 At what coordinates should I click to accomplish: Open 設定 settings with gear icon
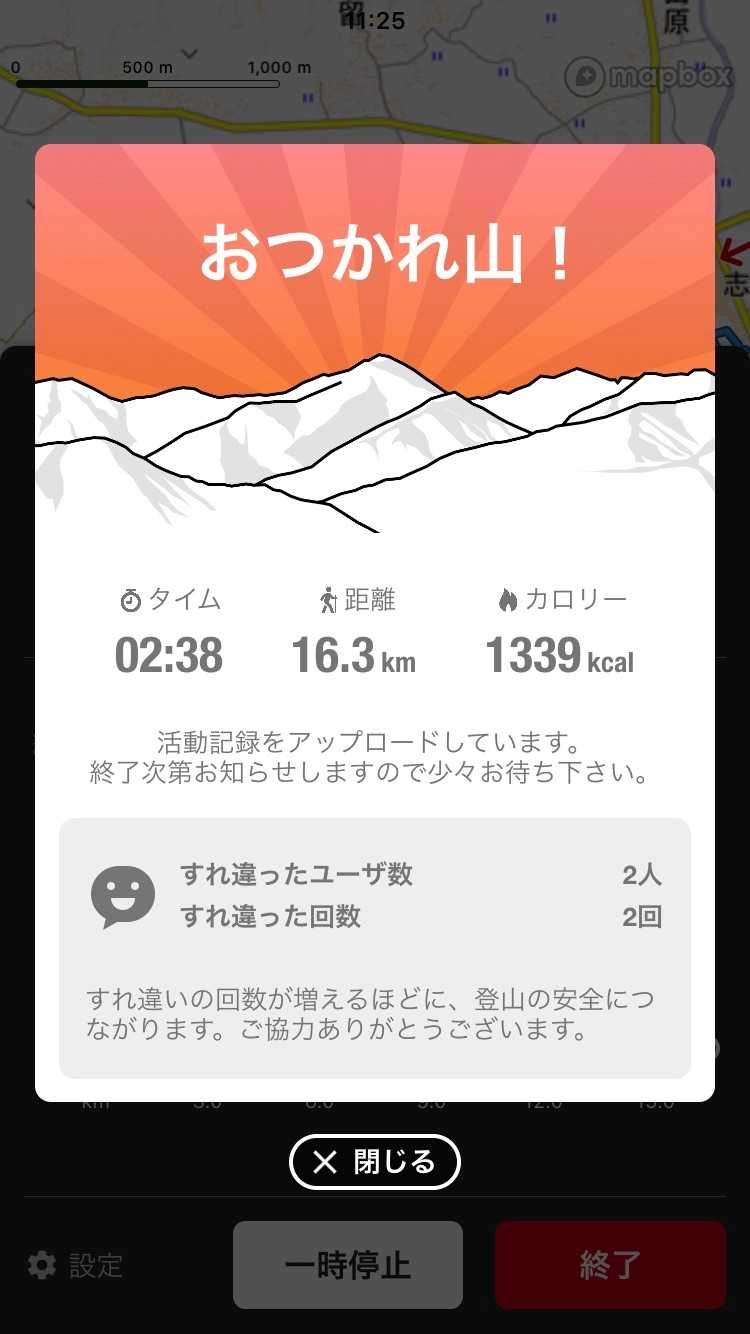click(75, 1266)
